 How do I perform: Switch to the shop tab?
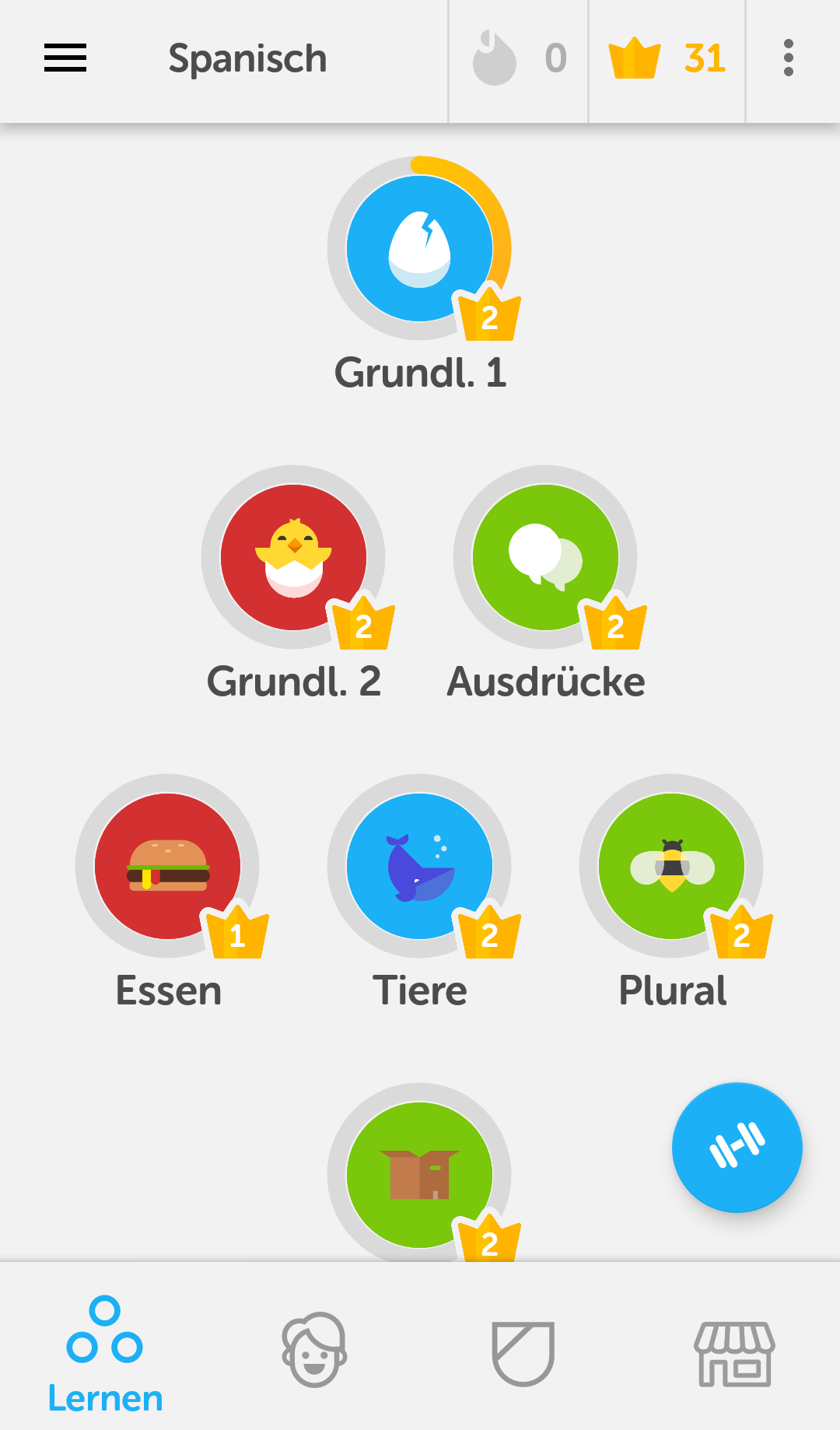pyautogui.click(x=734, y=1352)
